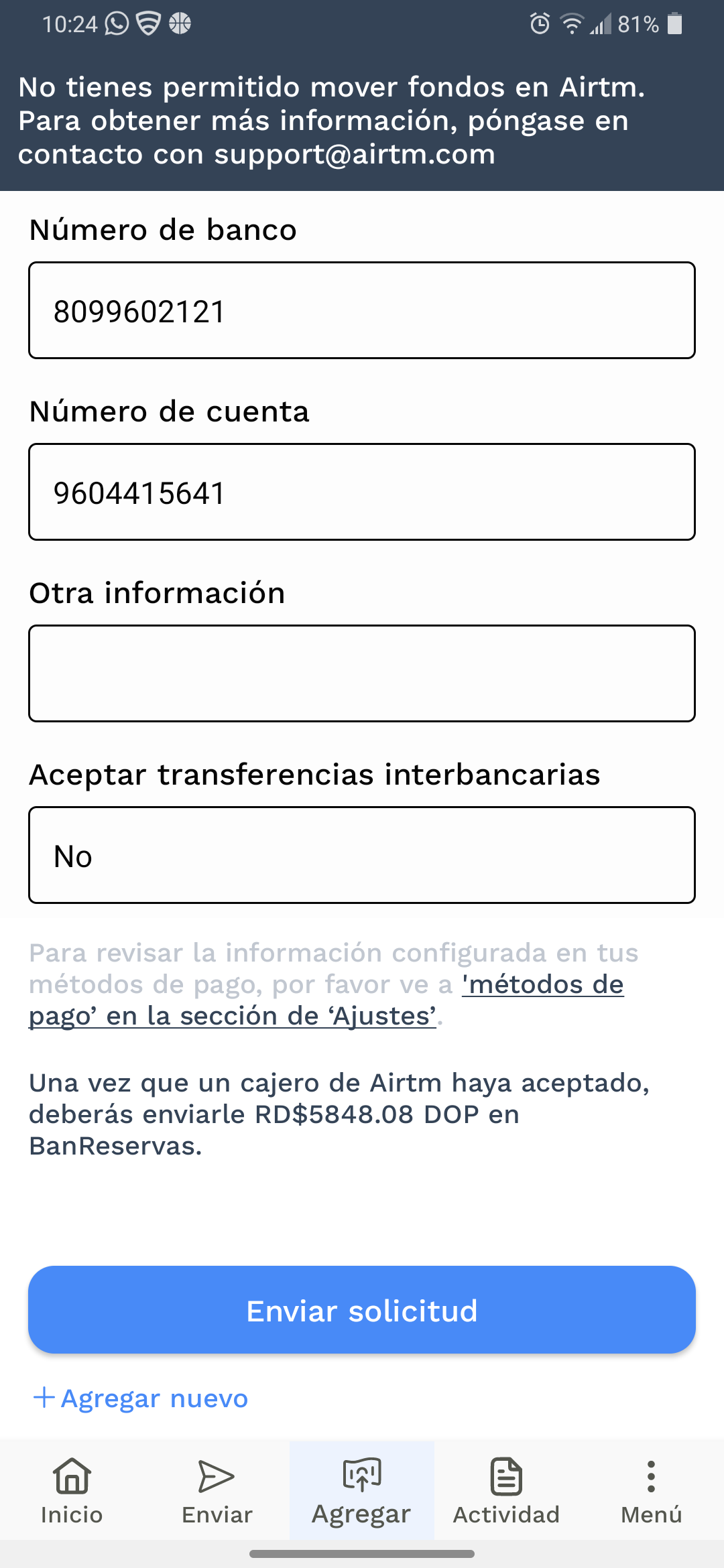The height and width of the screenshot is (1568, 724).
Task: Open the Actividad tab
Action: pos(507,1490)
